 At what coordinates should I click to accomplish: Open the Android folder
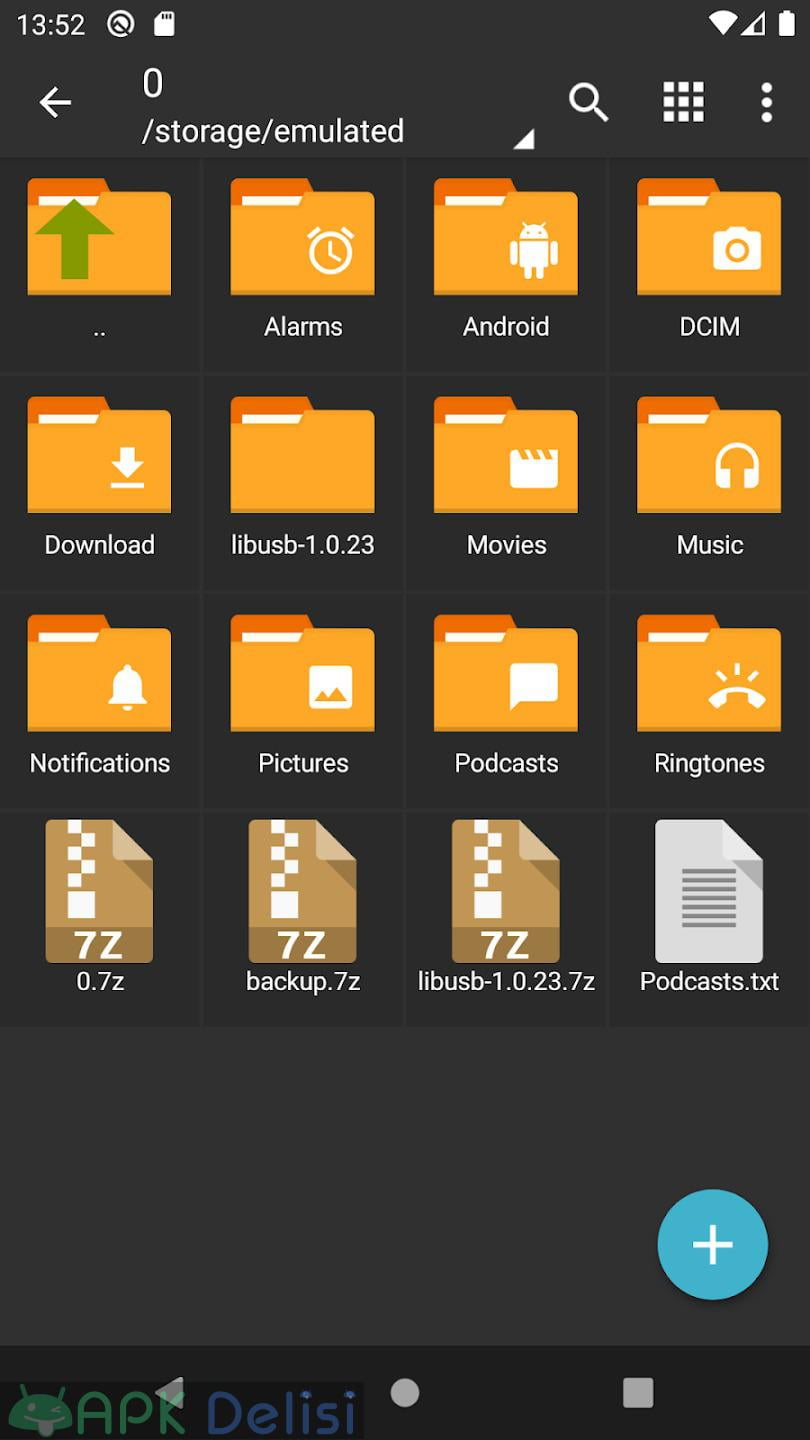click(x=506, y=265)
